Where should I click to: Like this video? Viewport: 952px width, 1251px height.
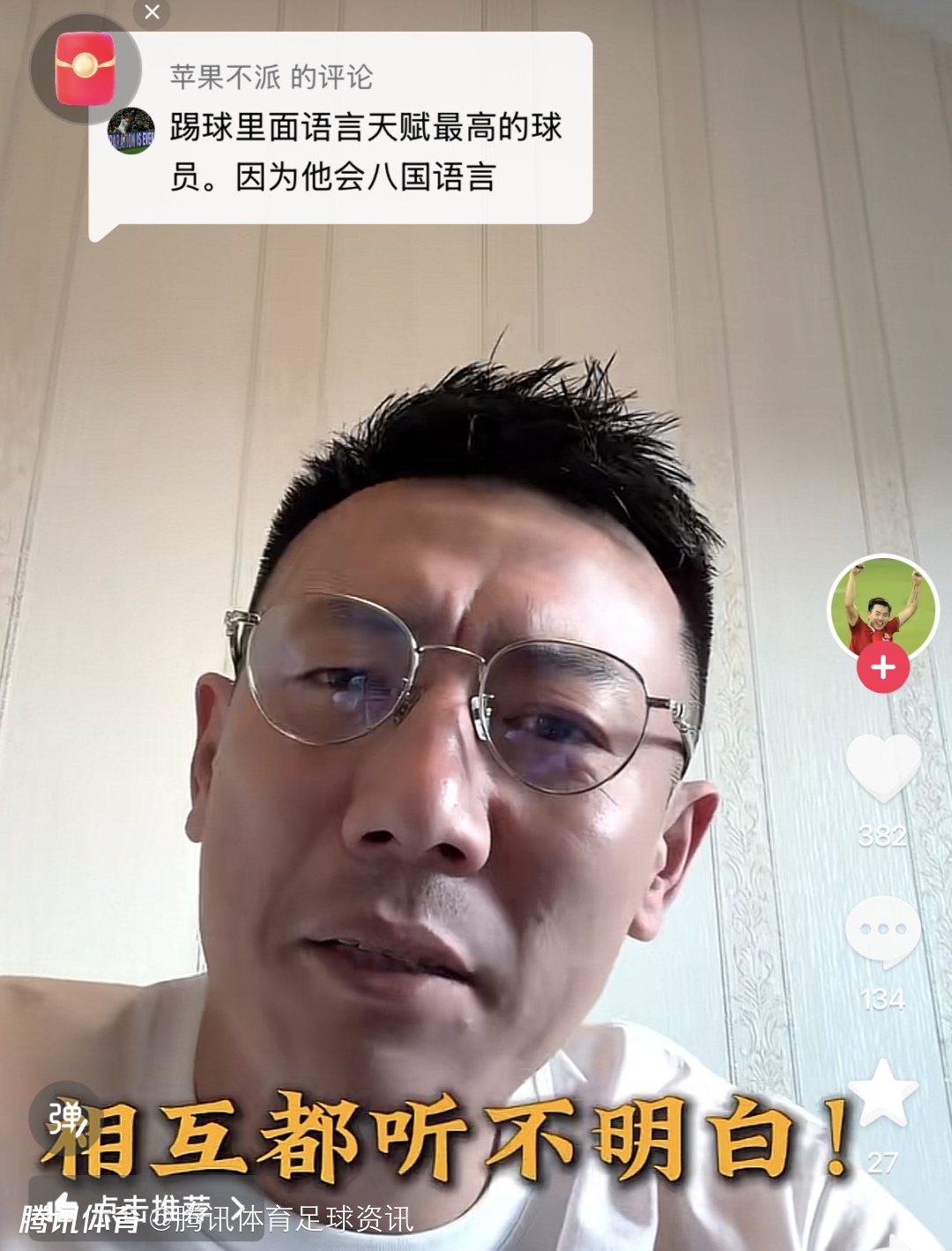[x=882, y=767]
